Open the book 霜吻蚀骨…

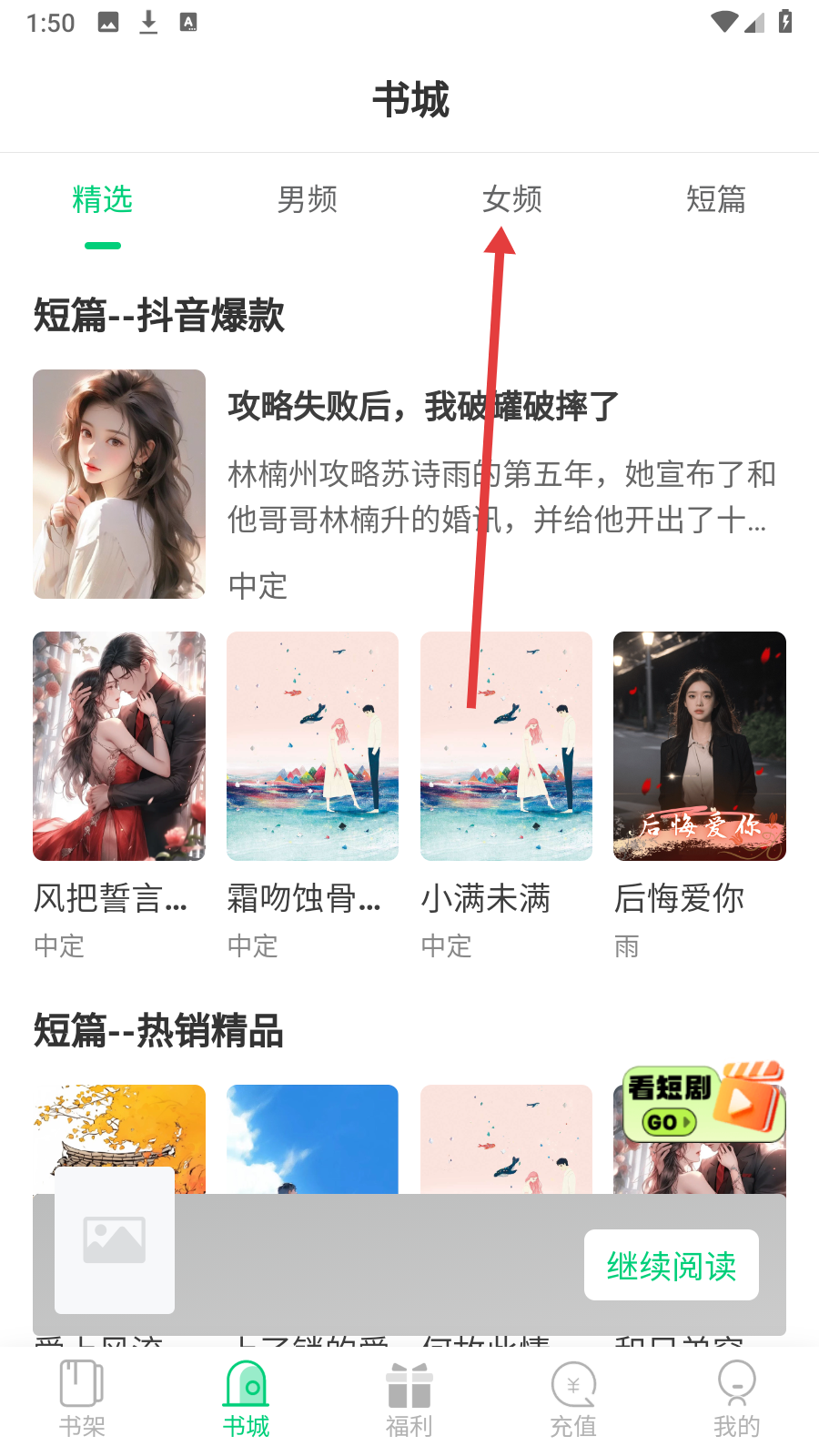point(312,746)
